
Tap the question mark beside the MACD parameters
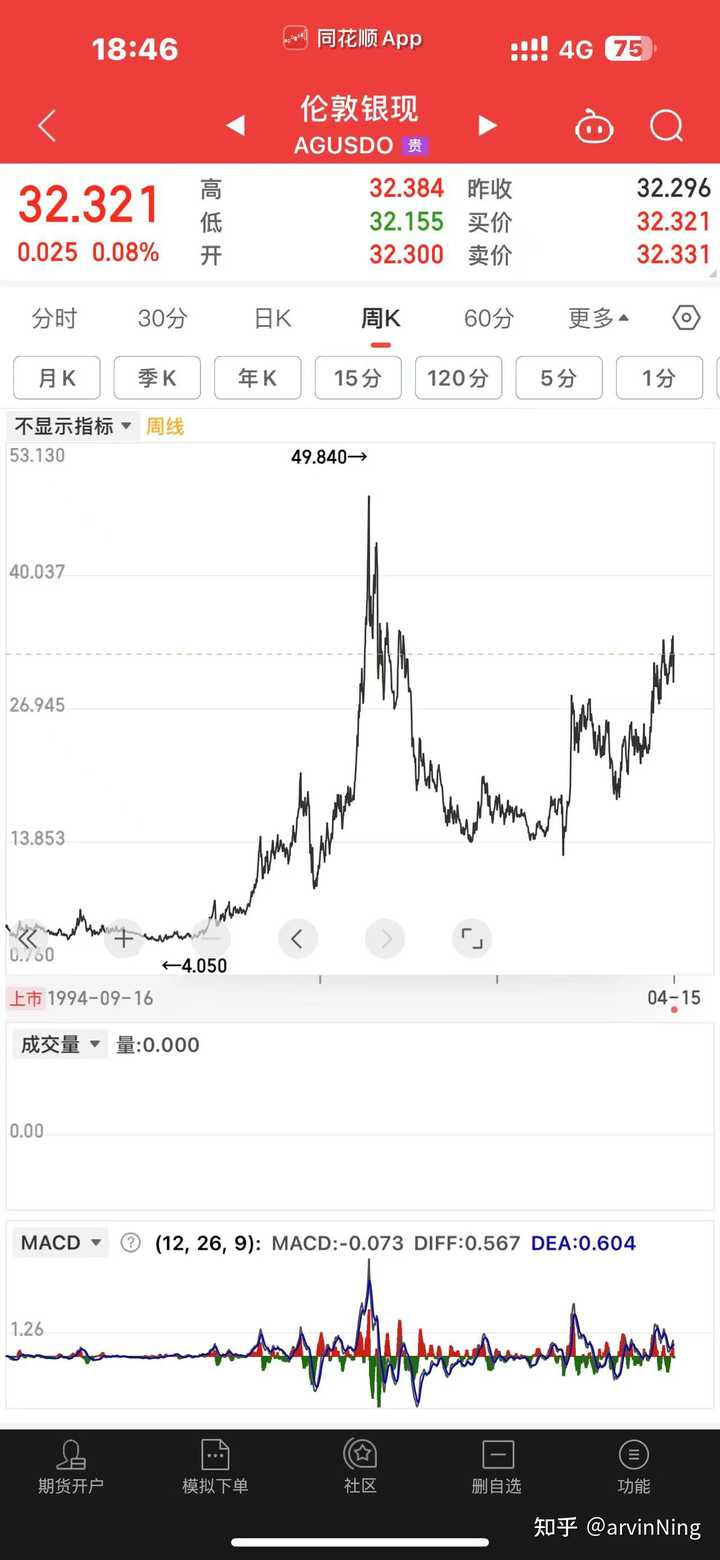tap(130, 1242)
